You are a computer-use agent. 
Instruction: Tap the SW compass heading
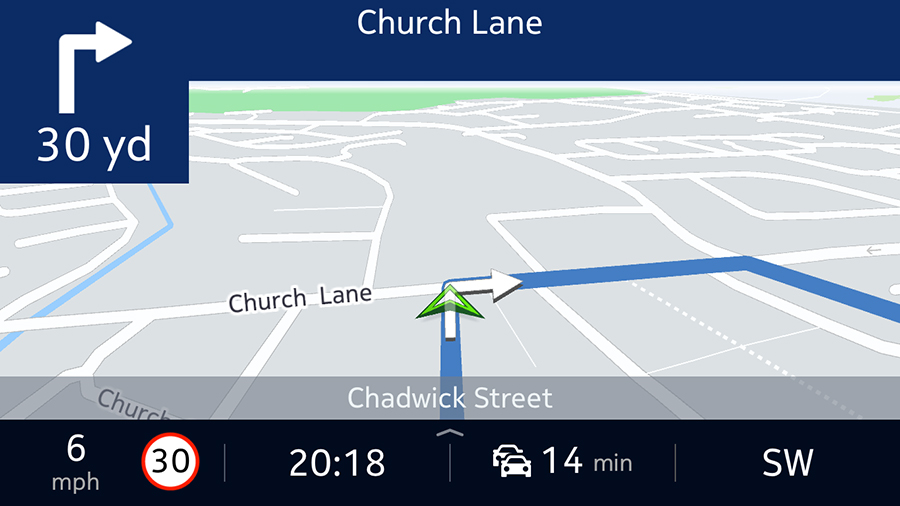[788, 462]
